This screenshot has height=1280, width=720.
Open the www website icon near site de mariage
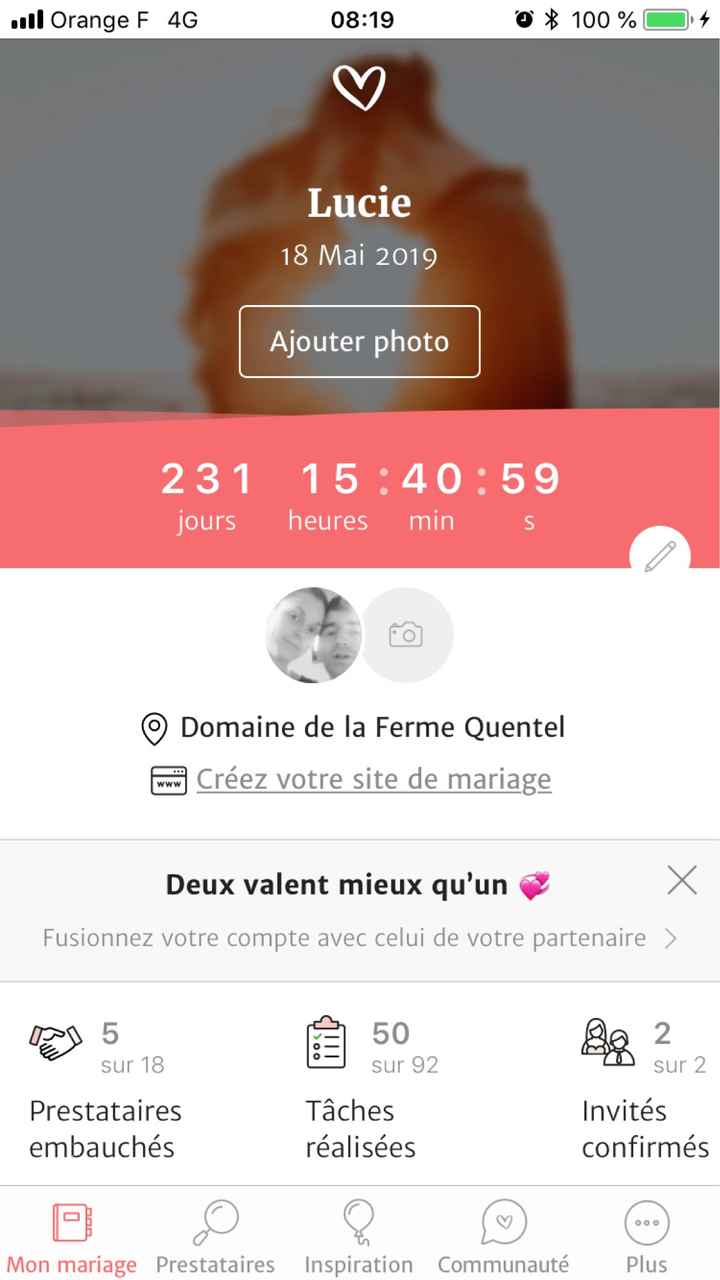(x=168, y=779)
